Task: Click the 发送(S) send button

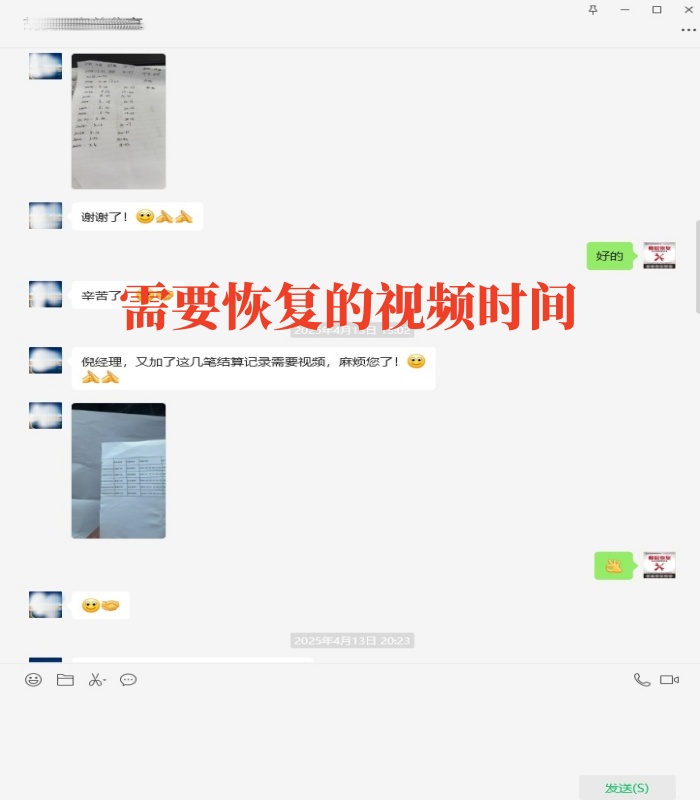Action: [627, 788]
